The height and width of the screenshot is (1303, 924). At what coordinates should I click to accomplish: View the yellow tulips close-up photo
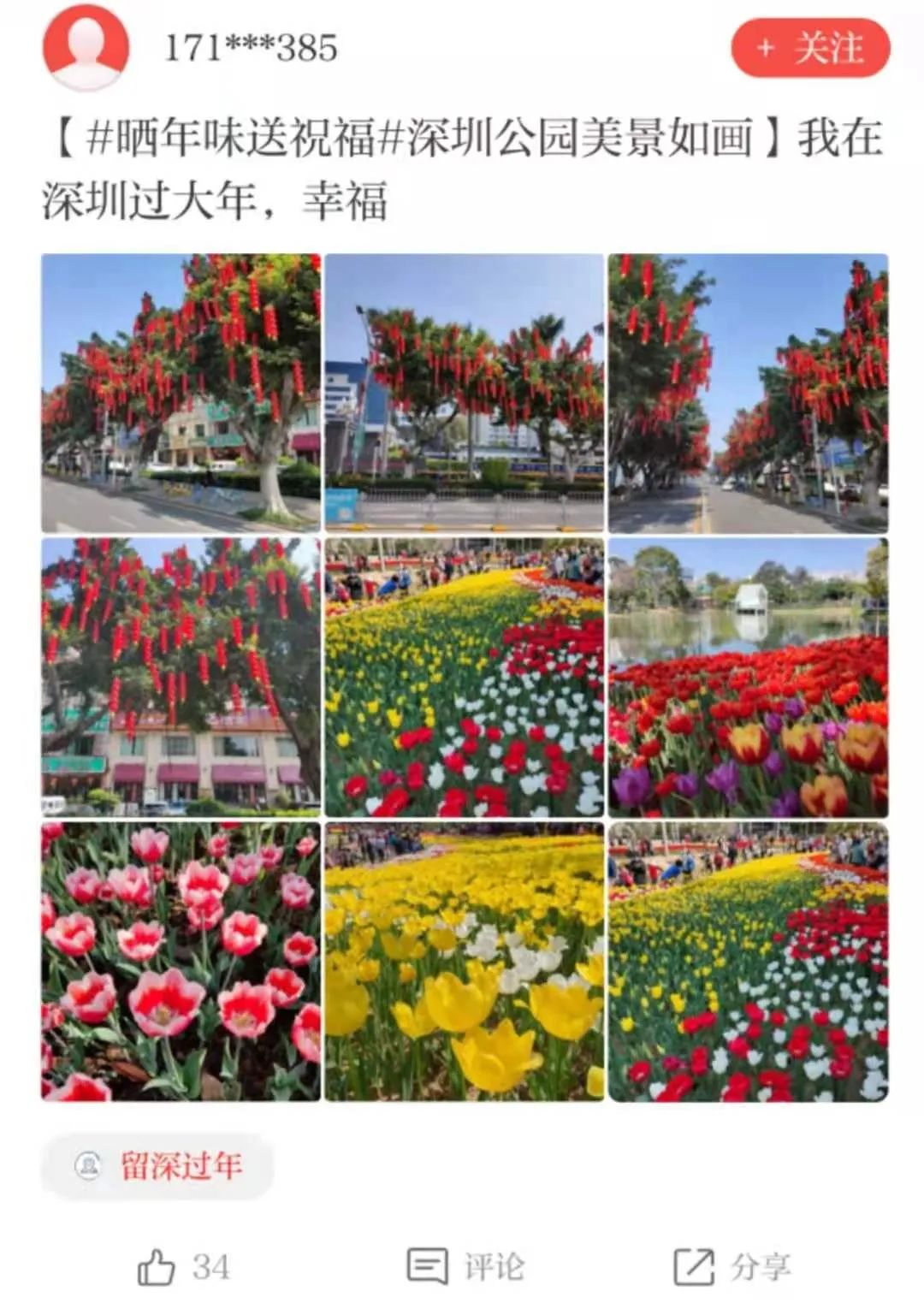[465, 962]
